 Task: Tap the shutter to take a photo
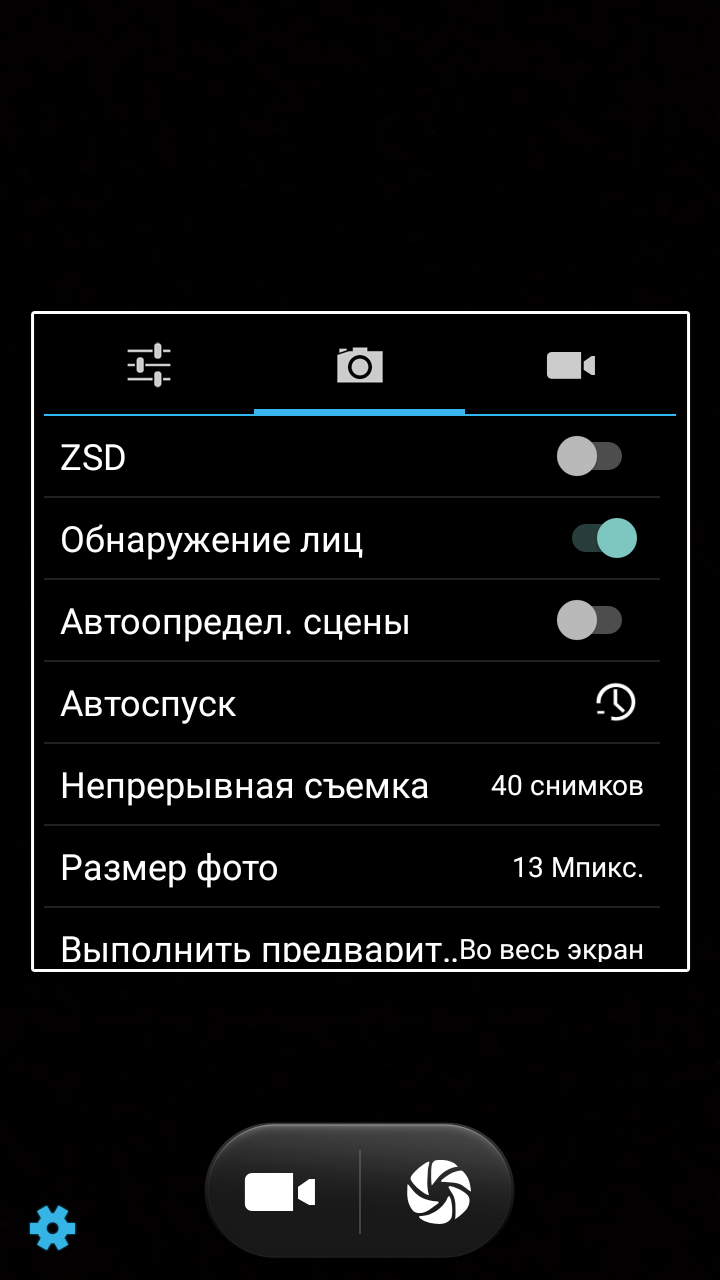(x=439, y=1192)
